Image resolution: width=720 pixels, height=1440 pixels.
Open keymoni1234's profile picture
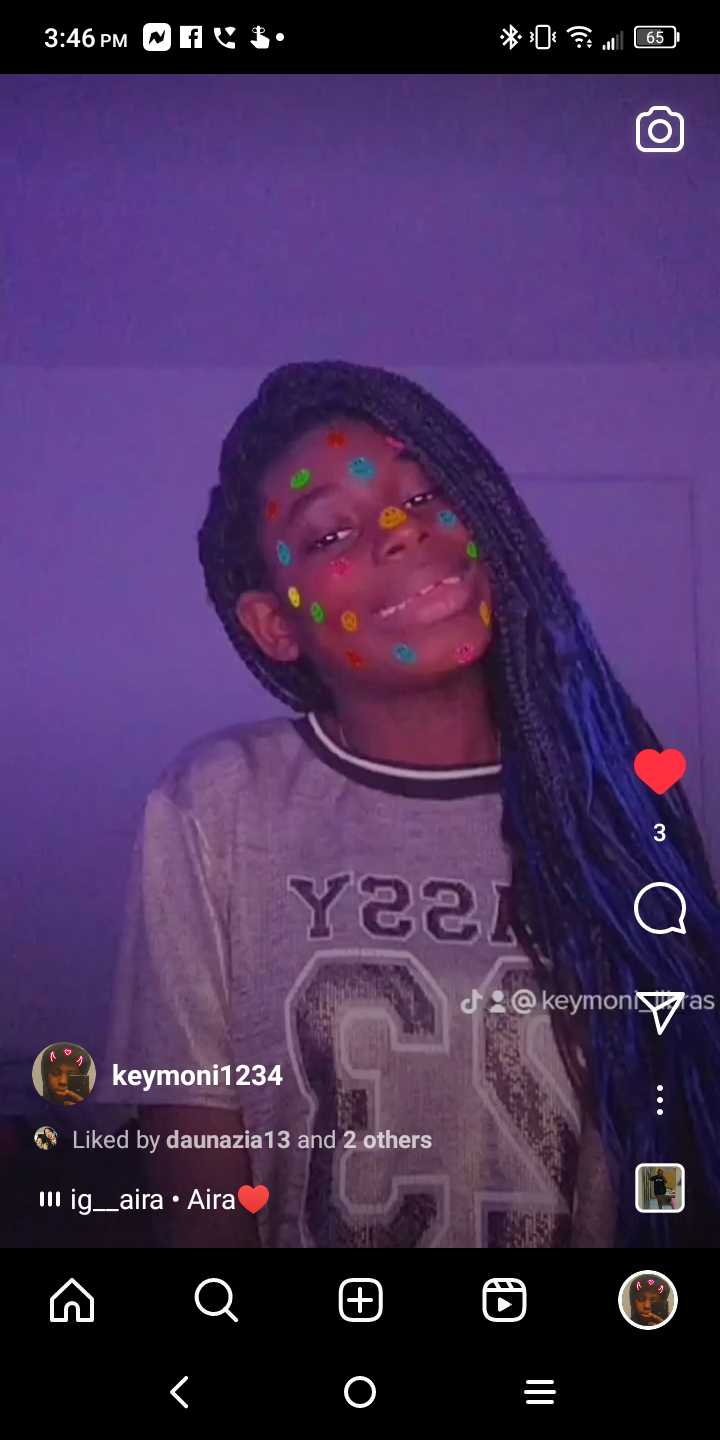[64, 1074]
